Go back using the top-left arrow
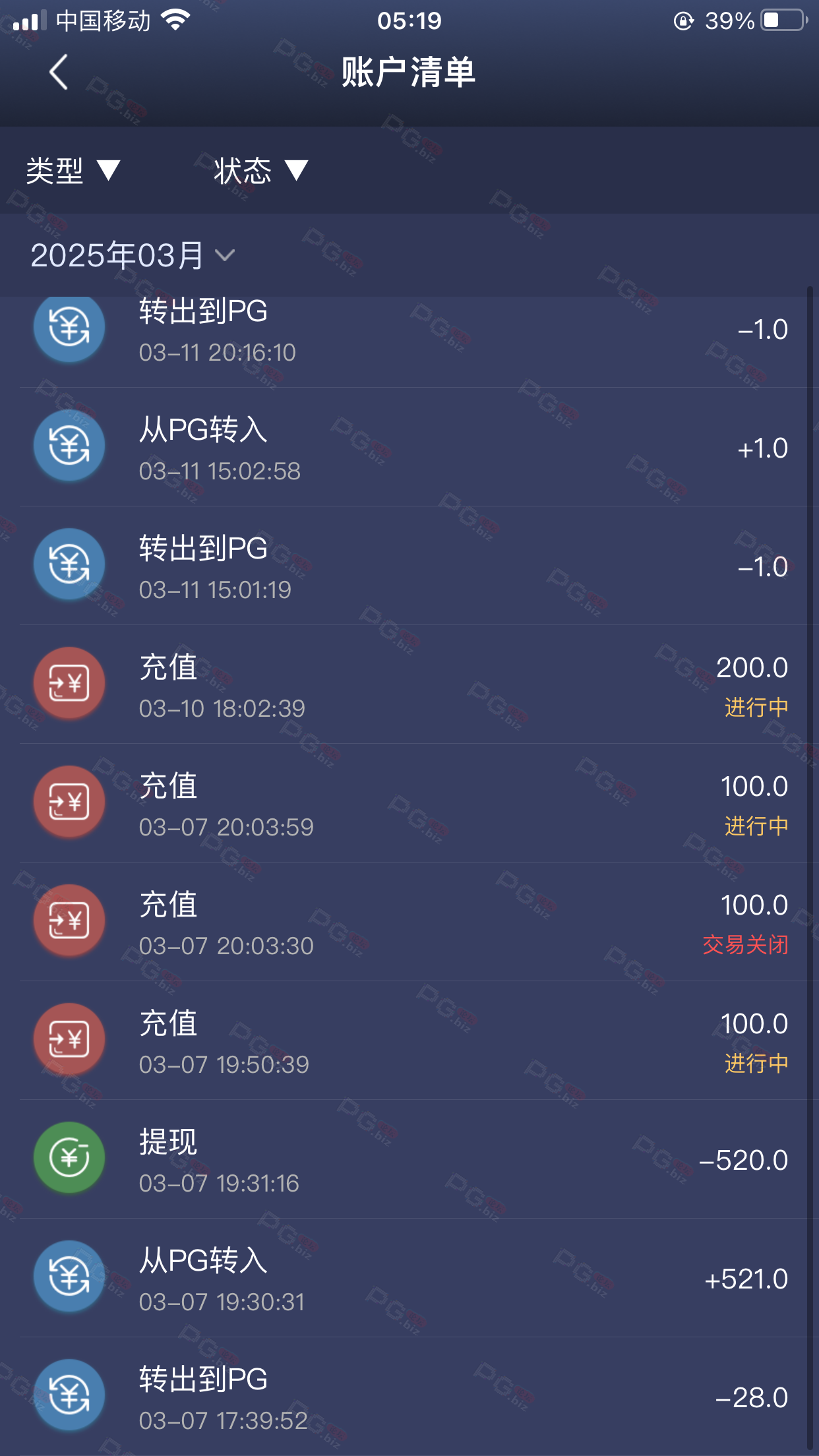The image size is (819, 1456). point(58,72)
